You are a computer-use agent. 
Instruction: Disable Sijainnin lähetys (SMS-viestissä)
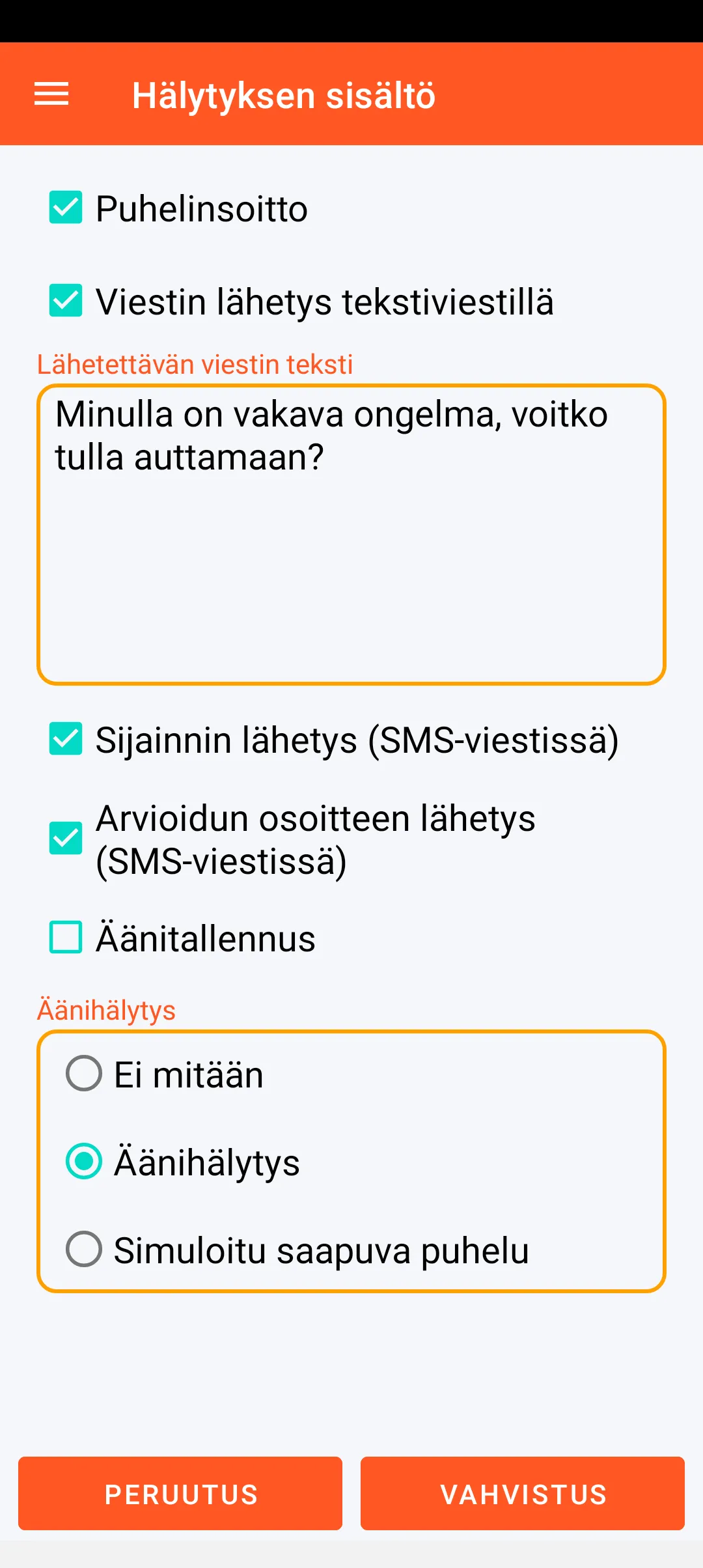[x=66, y=739]
